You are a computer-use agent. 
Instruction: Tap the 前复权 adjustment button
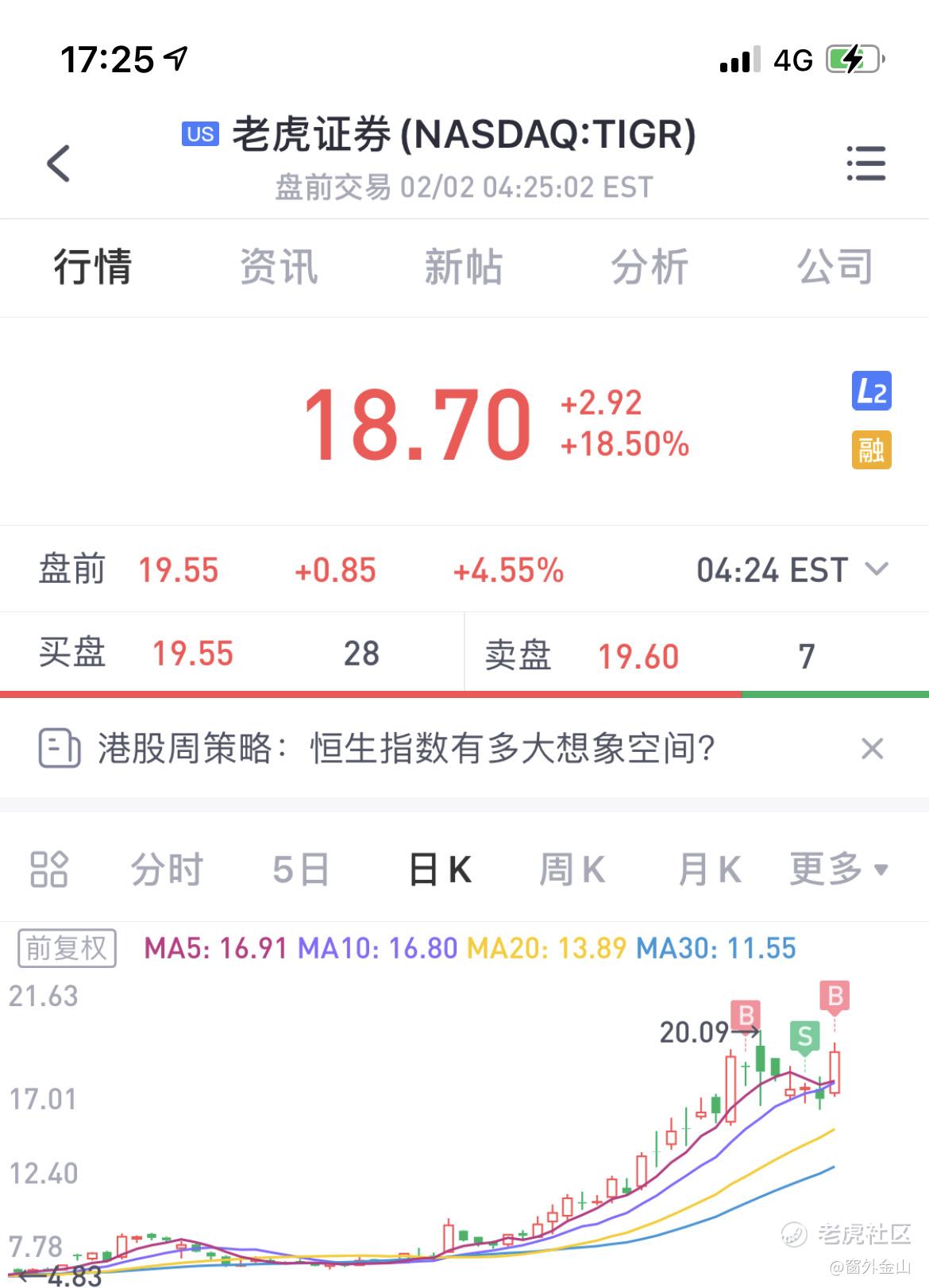[67, 948]
